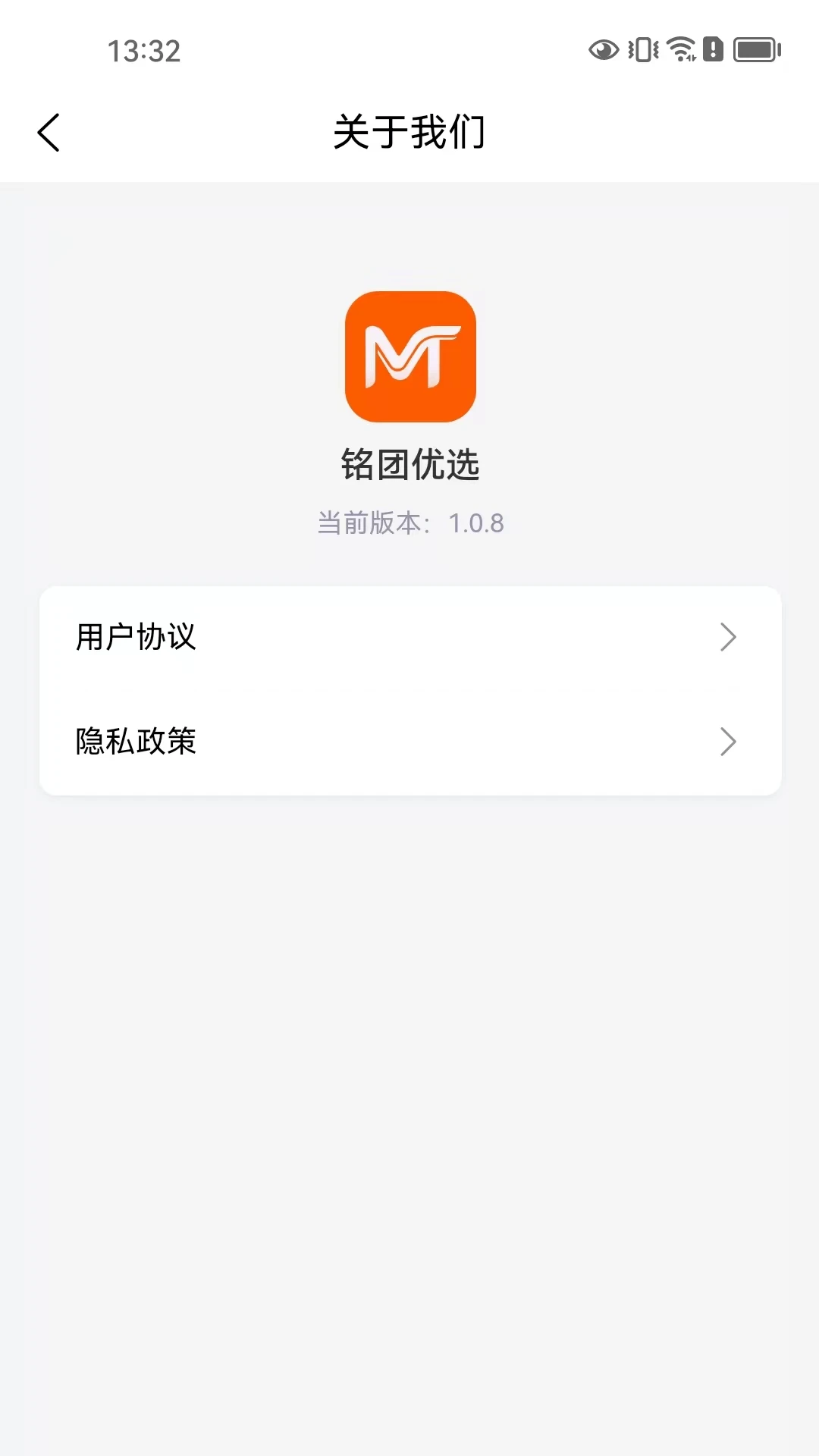Tap the vibrate mode status icon

pos(641,51)
